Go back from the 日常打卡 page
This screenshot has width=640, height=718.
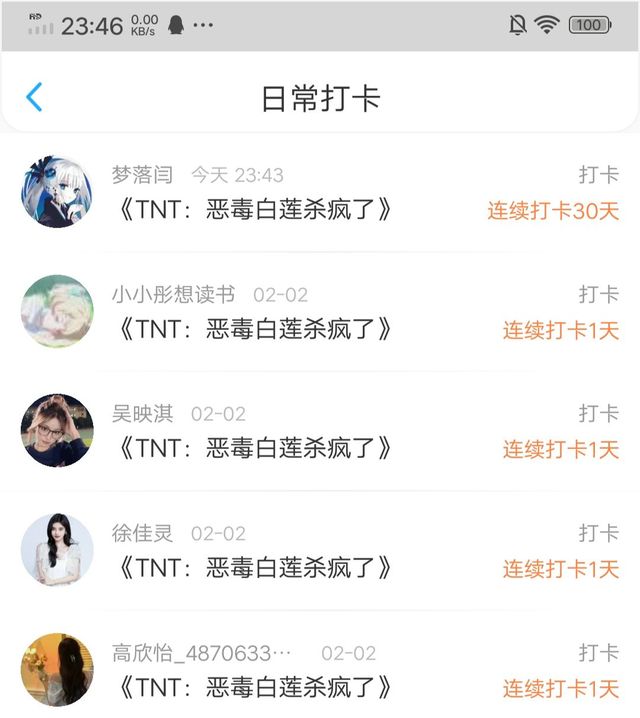click(34, 97)
